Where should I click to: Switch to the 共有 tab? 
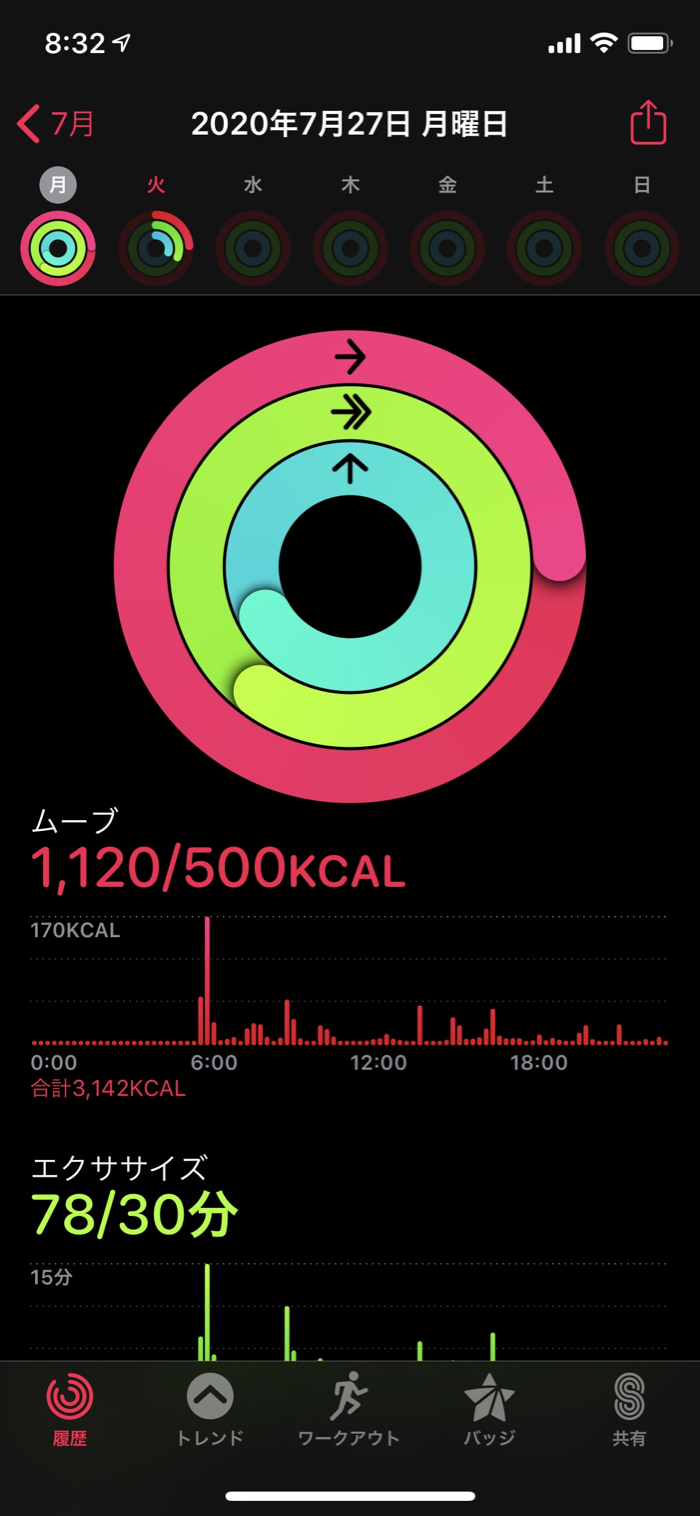pyautogui.click(x=629, y=1410)
